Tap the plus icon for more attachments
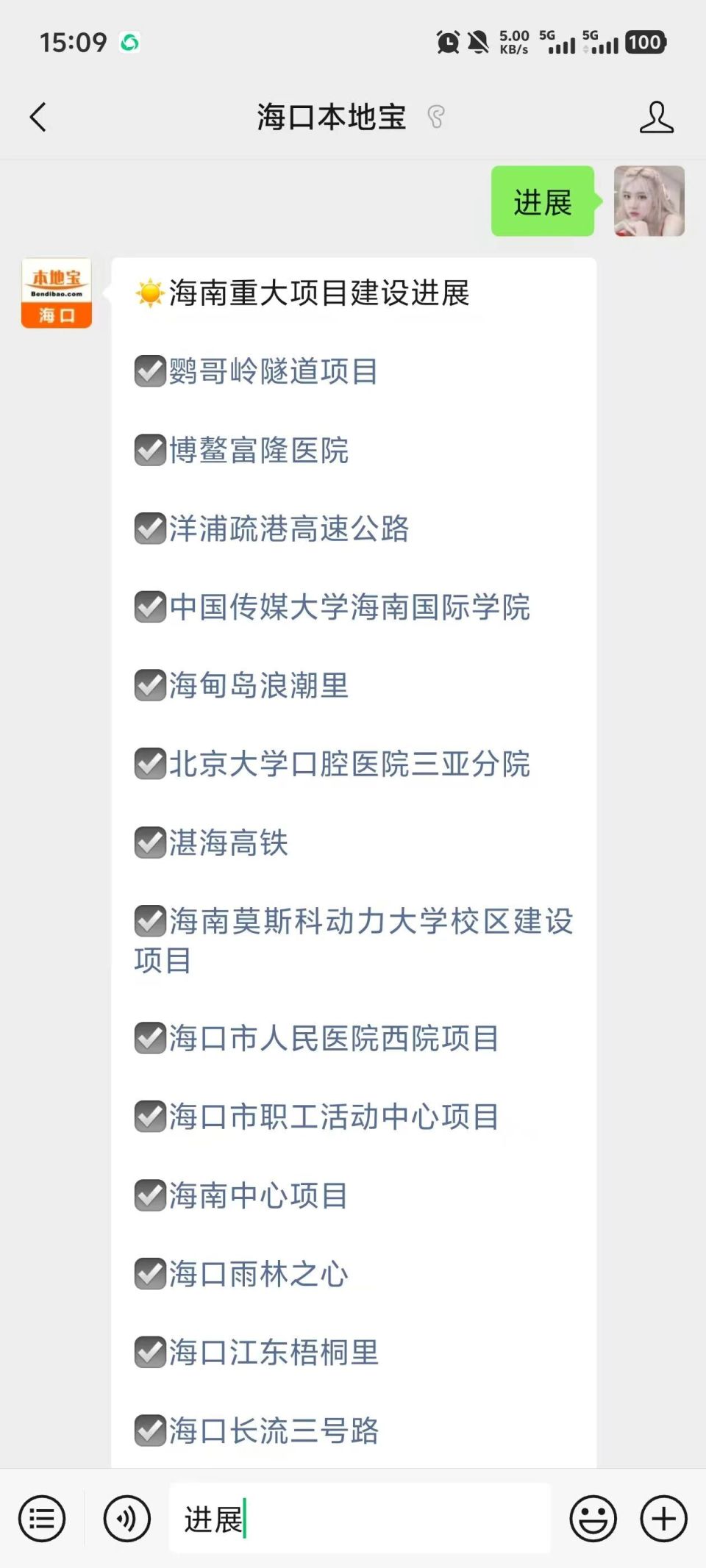The height and width of the screenshot is (1568, 706). tap(662, 1518)
